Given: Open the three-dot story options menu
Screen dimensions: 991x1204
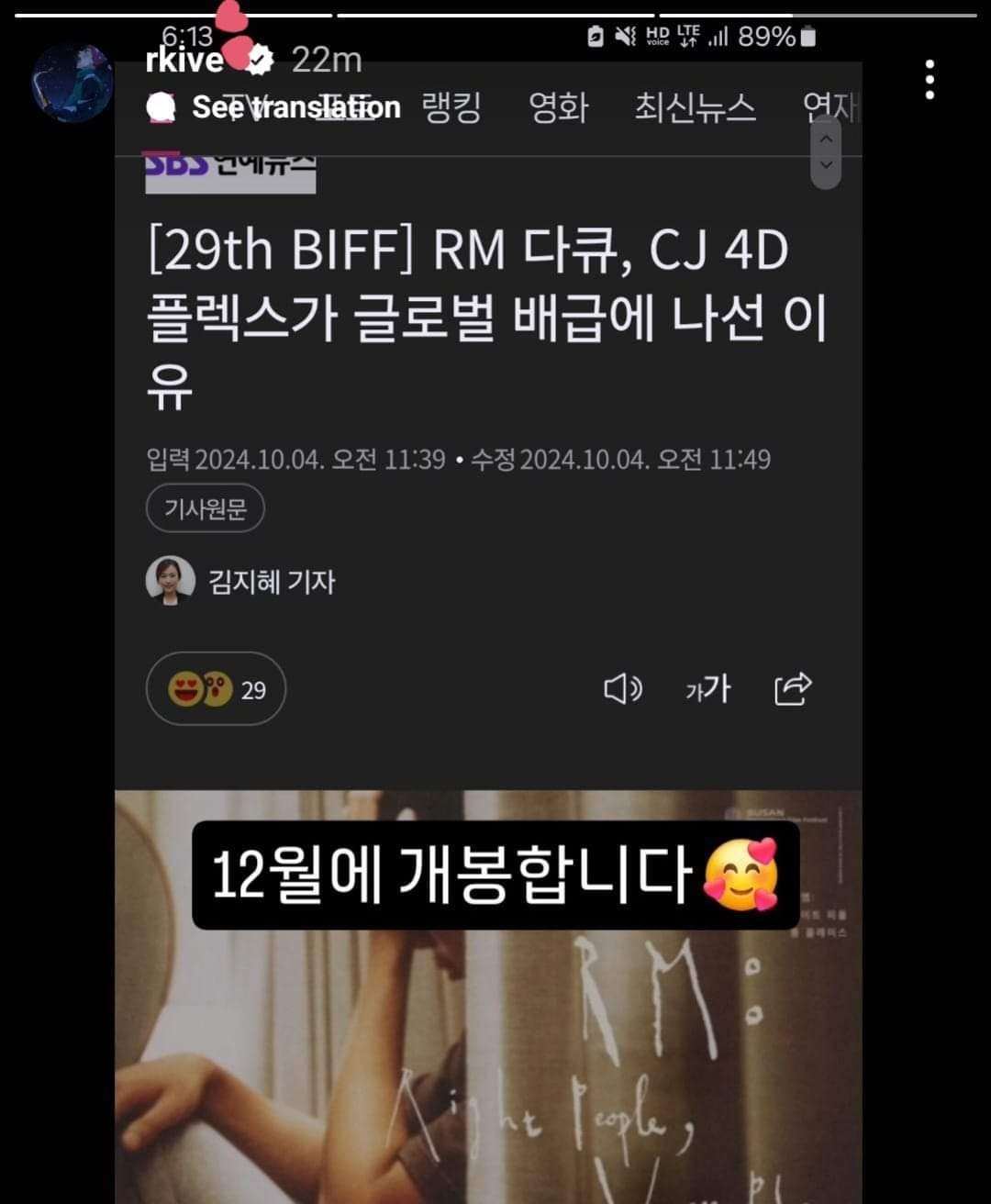Looking at the screenshot, I should tap(930, 80).
